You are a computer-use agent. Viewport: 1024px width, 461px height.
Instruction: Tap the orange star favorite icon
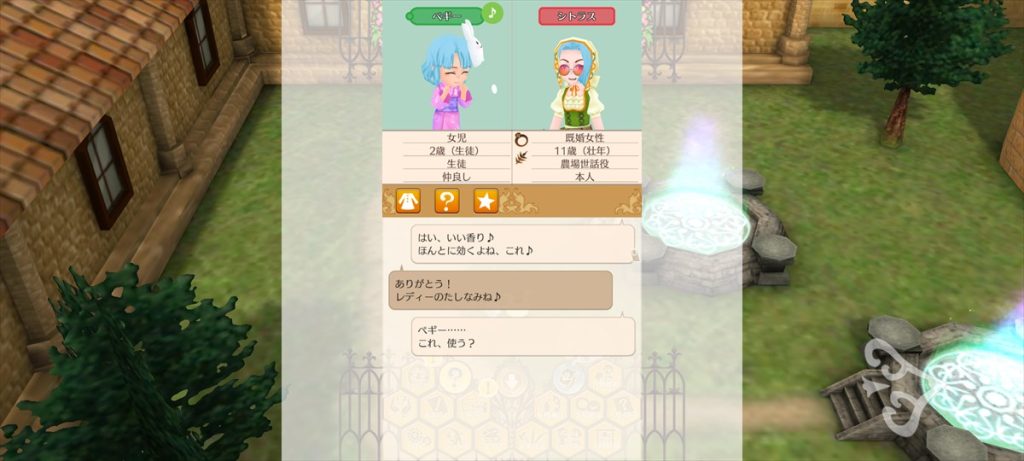(x=486, y=201)
